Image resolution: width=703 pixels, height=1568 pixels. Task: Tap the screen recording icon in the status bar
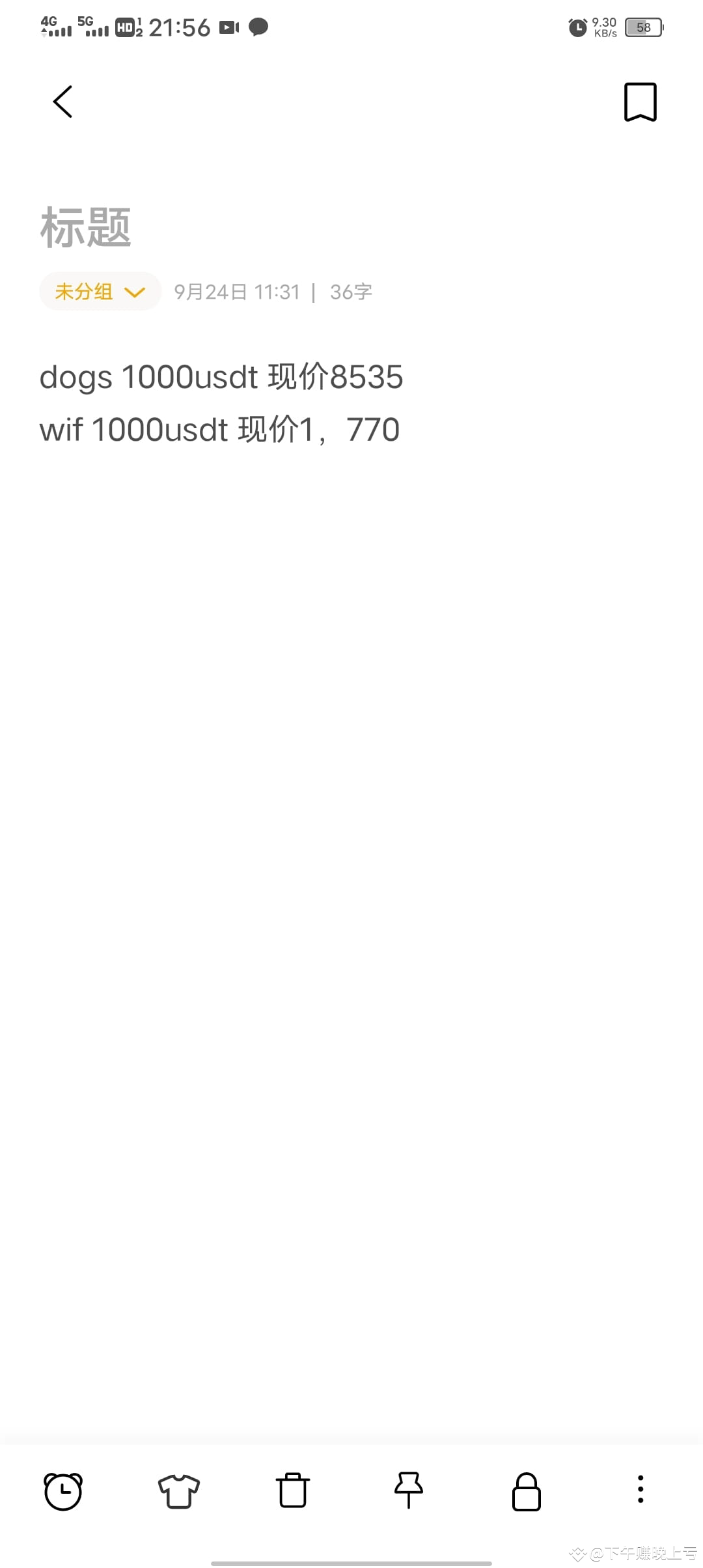pos(227,27)
